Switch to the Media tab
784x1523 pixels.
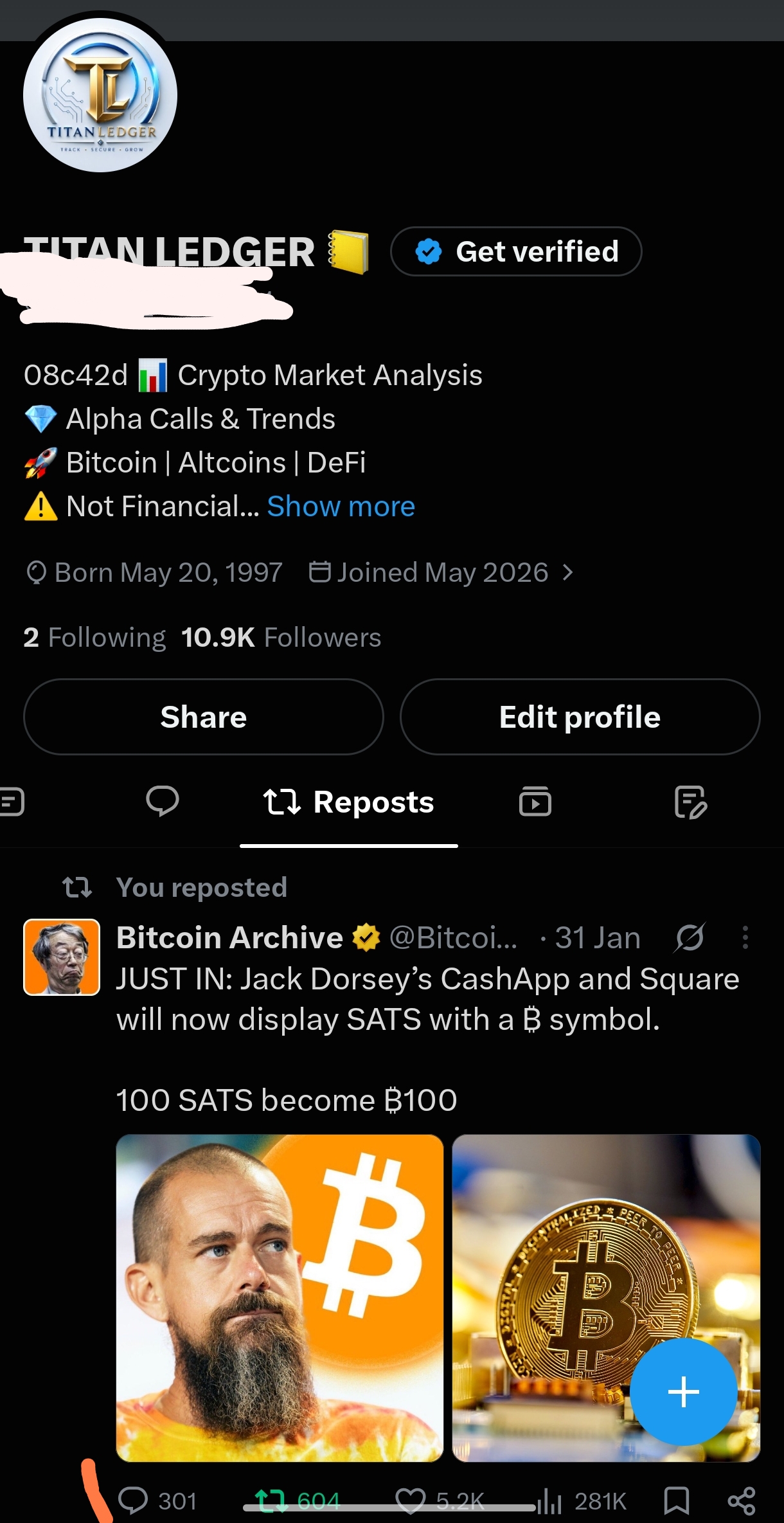(x=535, y=802)
